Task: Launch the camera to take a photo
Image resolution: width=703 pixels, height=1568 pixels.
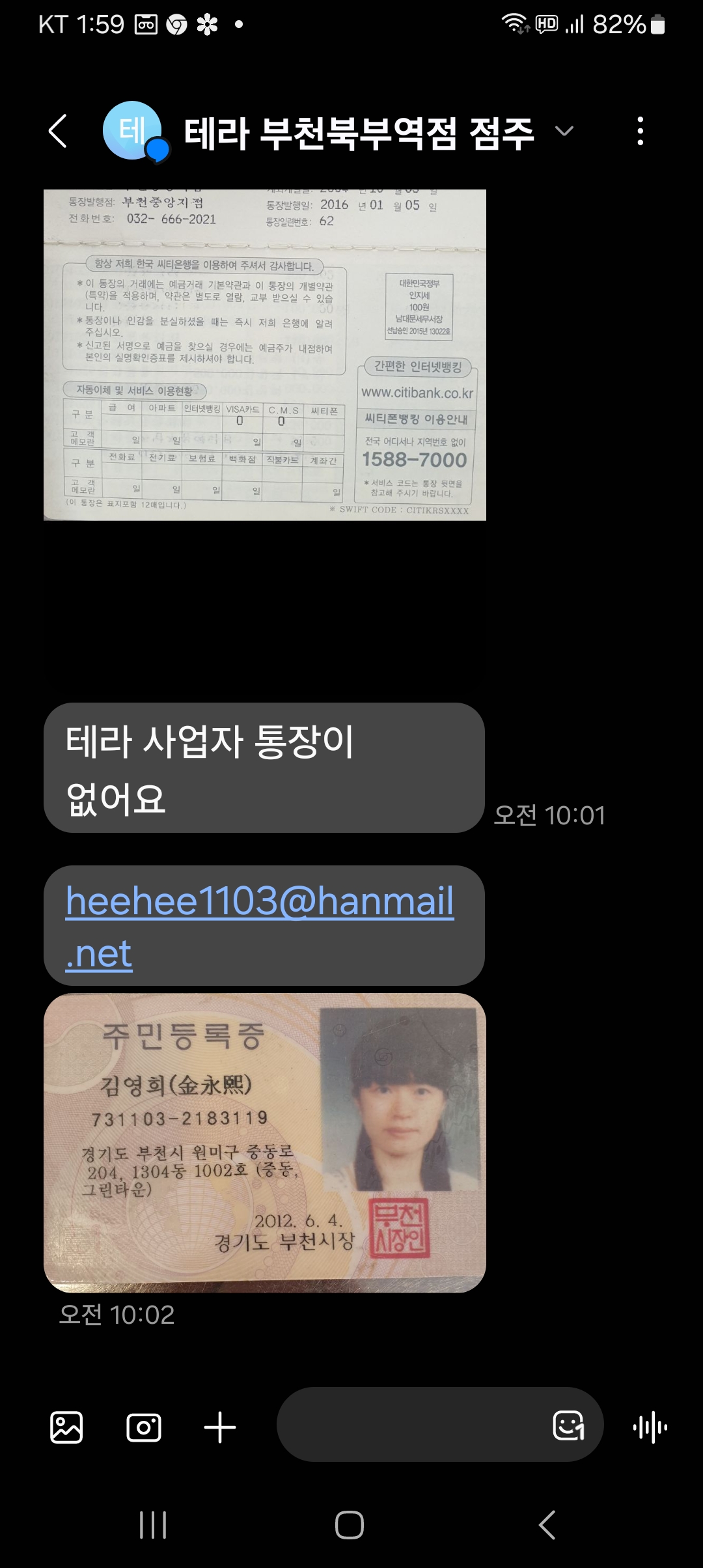Action: [144, 1428]
